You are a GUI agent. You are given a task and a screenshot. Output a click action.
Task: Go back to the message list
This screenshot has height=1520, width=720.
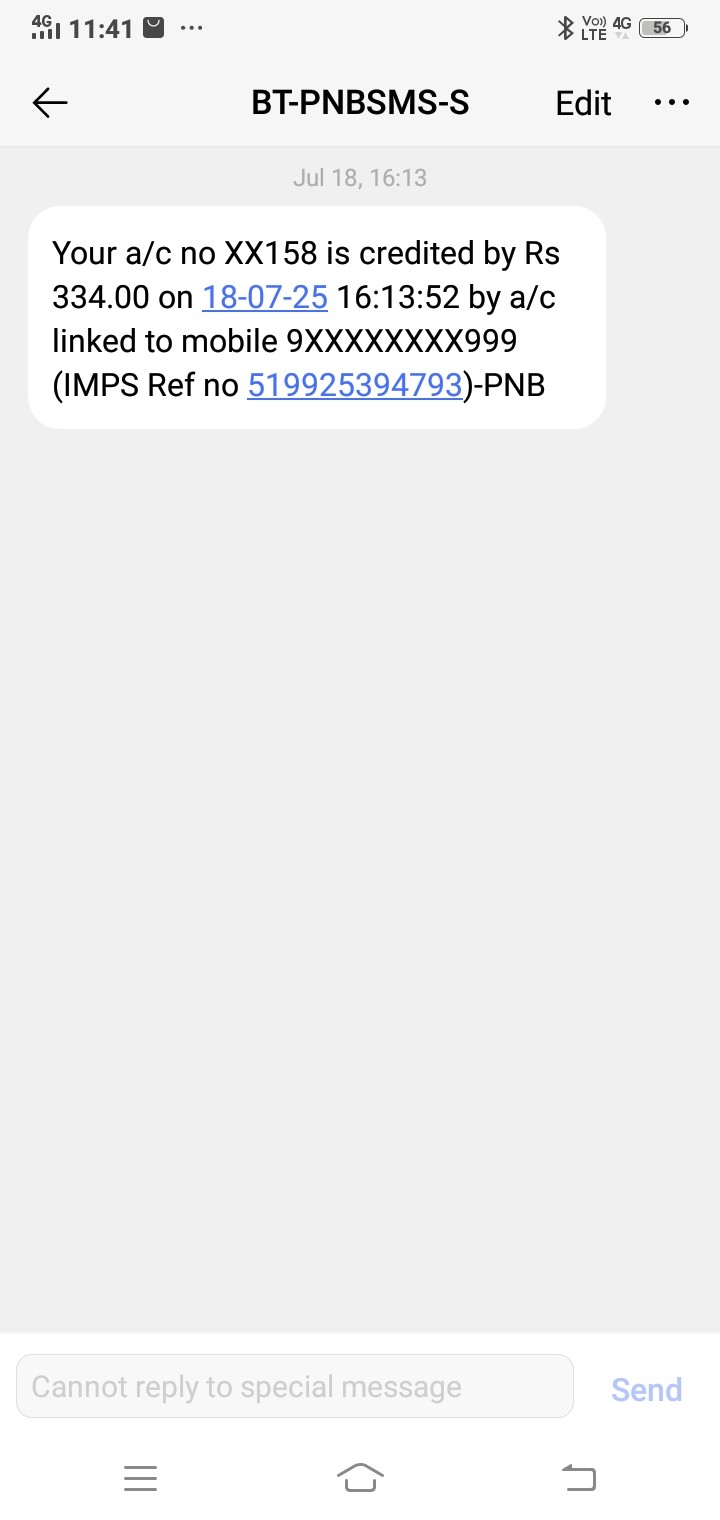(50, 102)
